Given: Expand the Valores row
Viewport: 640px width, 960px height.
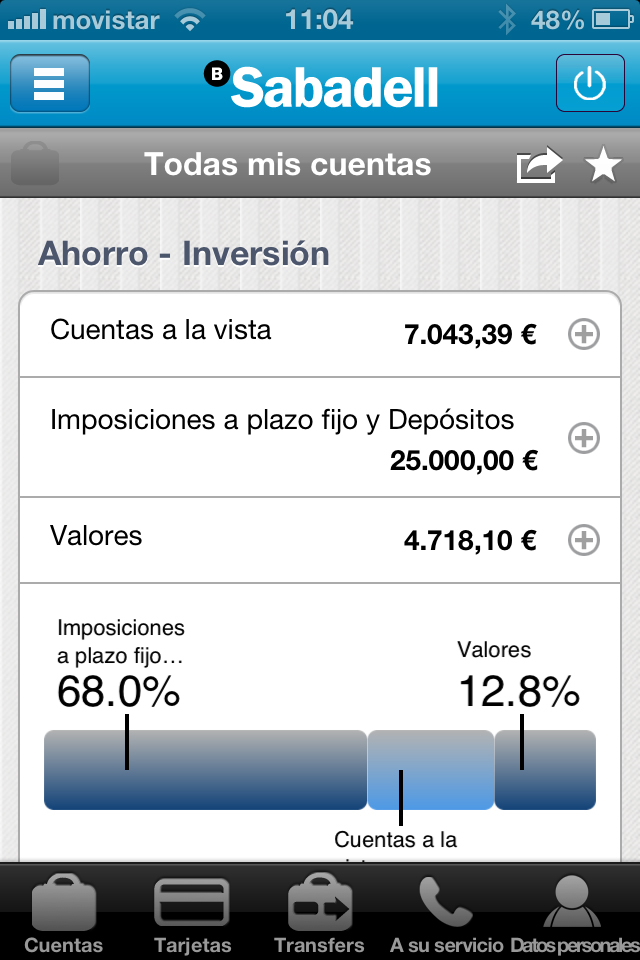Looking at the screenshot, I should pos(583,541).
